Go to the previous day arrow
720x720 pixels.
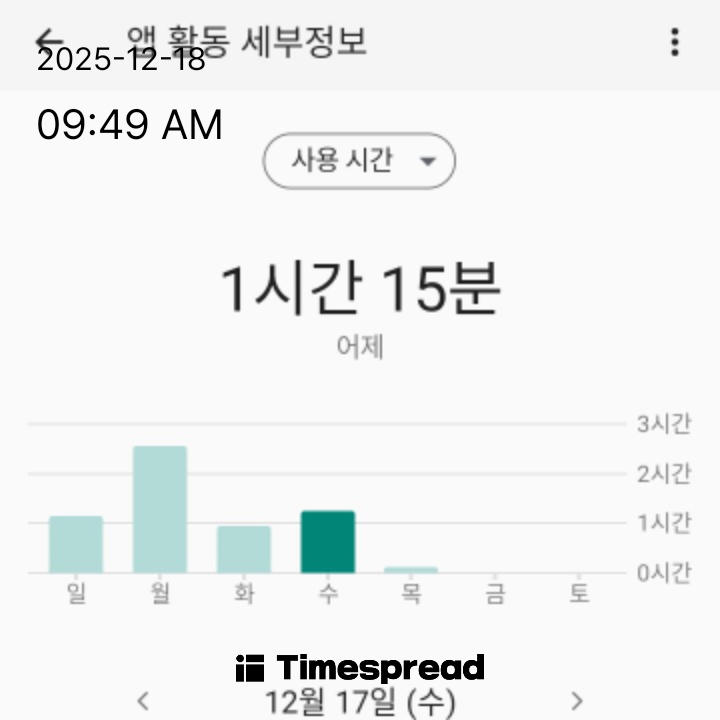click(x=143, y=701)
